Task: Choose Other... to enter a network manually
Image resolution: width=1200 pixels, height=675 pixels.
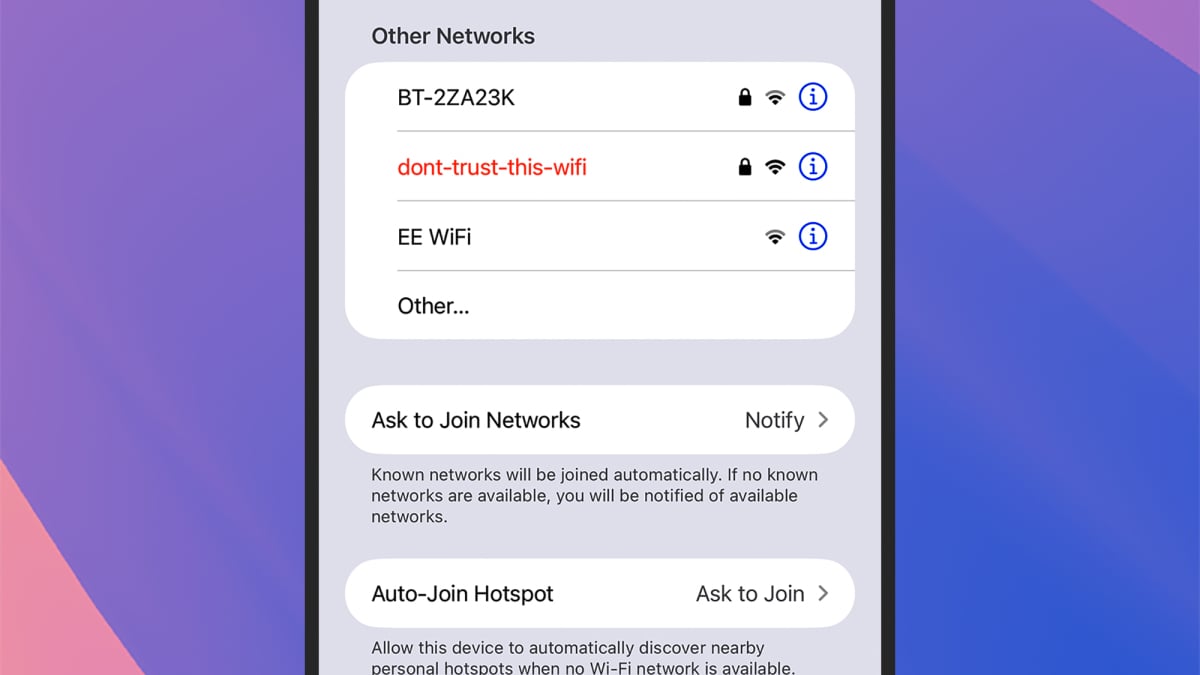Action: point(433,306)
